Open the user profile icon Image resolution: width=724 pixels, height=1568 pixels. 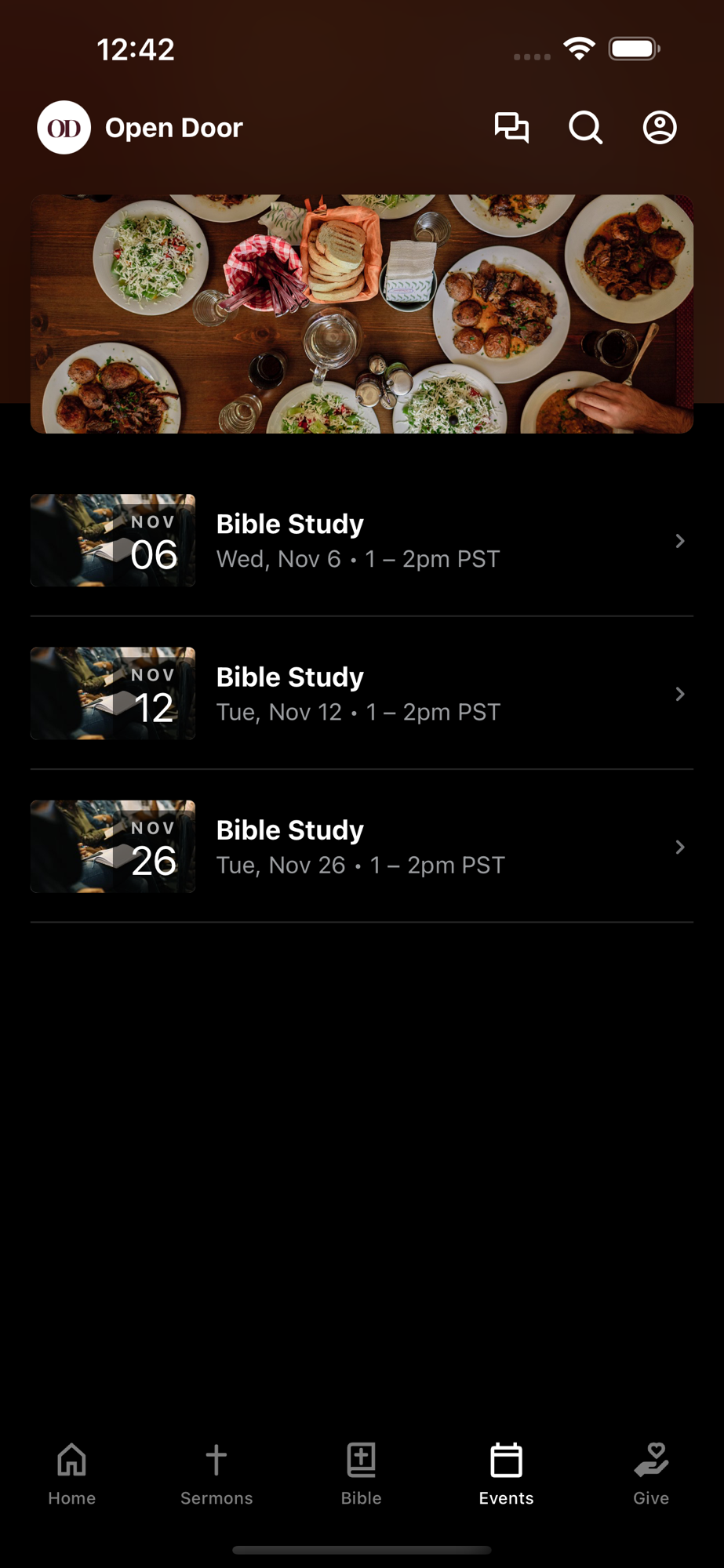click(x=660, y=127)
